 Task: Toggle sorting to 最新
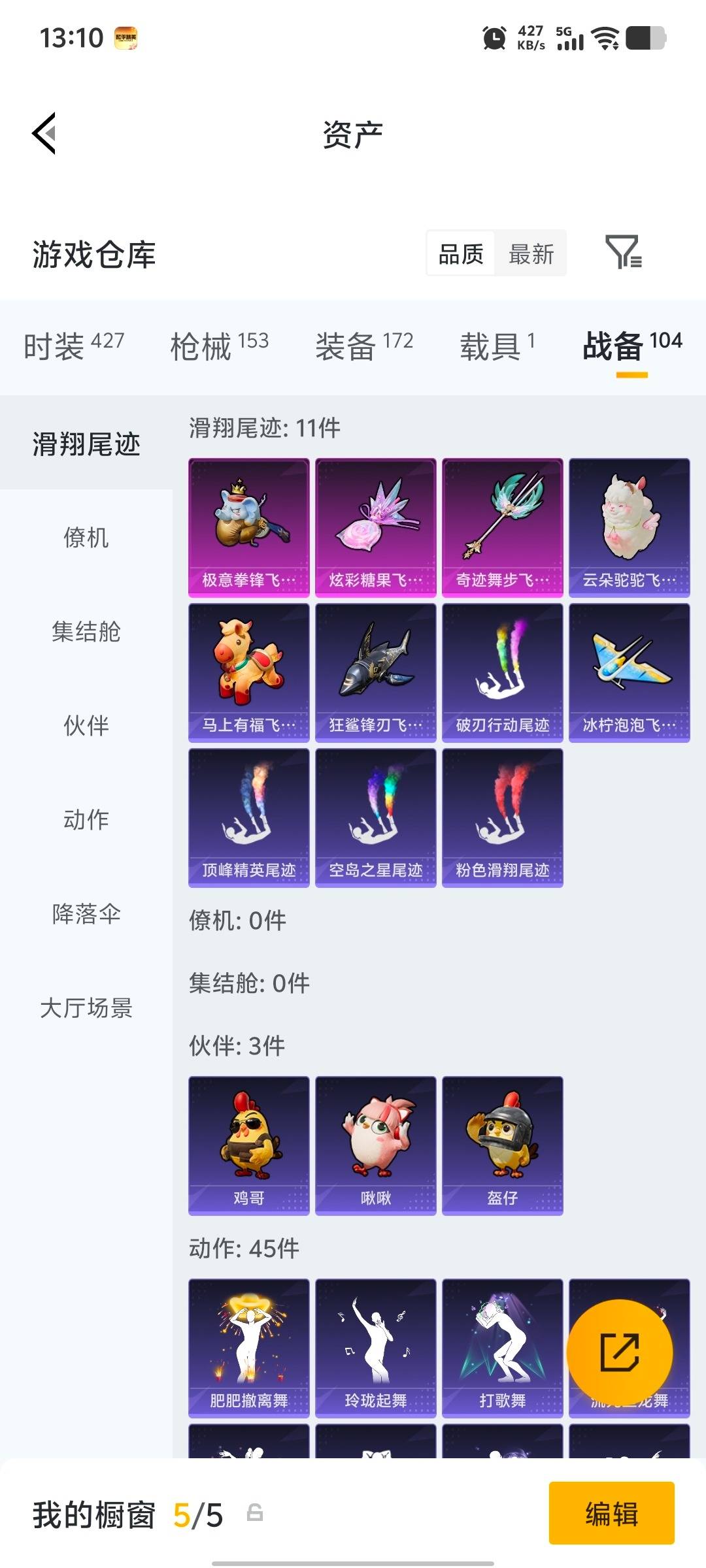531,254
